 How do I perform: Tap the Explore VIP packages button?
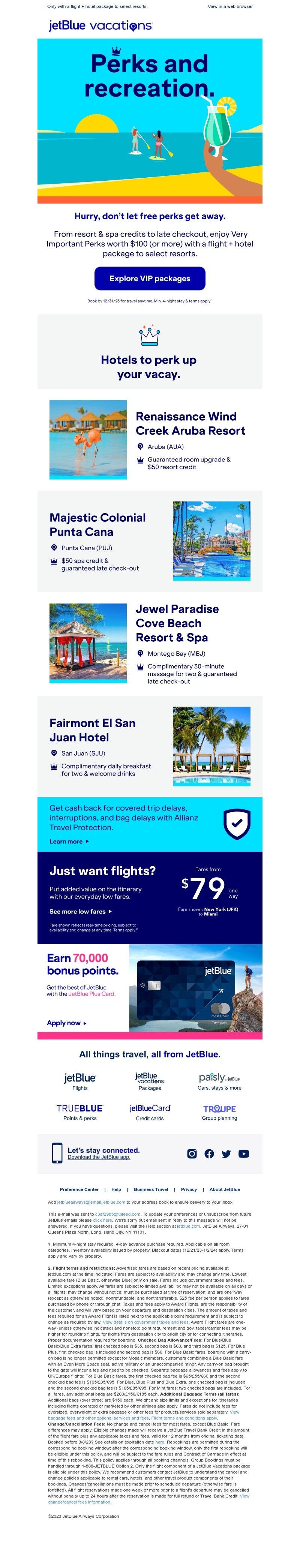click(x=150, y=278)
